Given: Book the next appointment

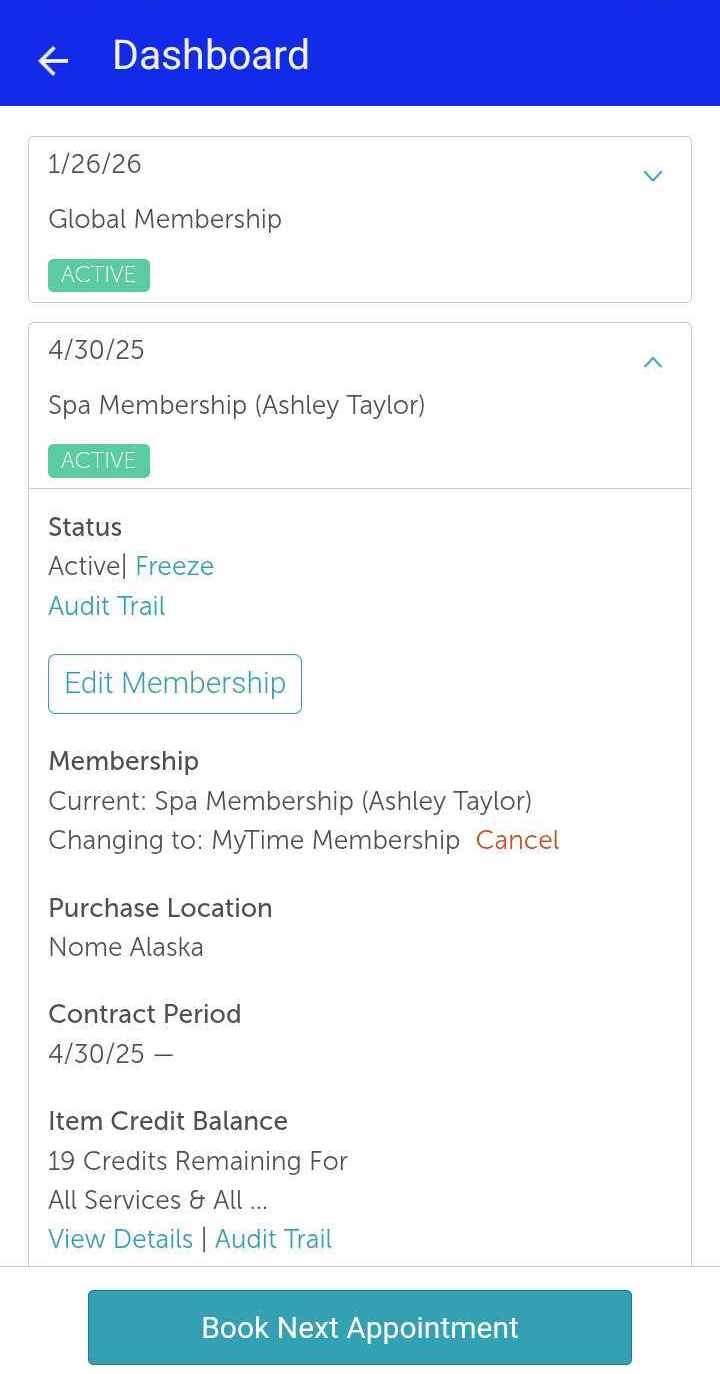Looking at the screenshot, I should click(x=360, y=1327).
